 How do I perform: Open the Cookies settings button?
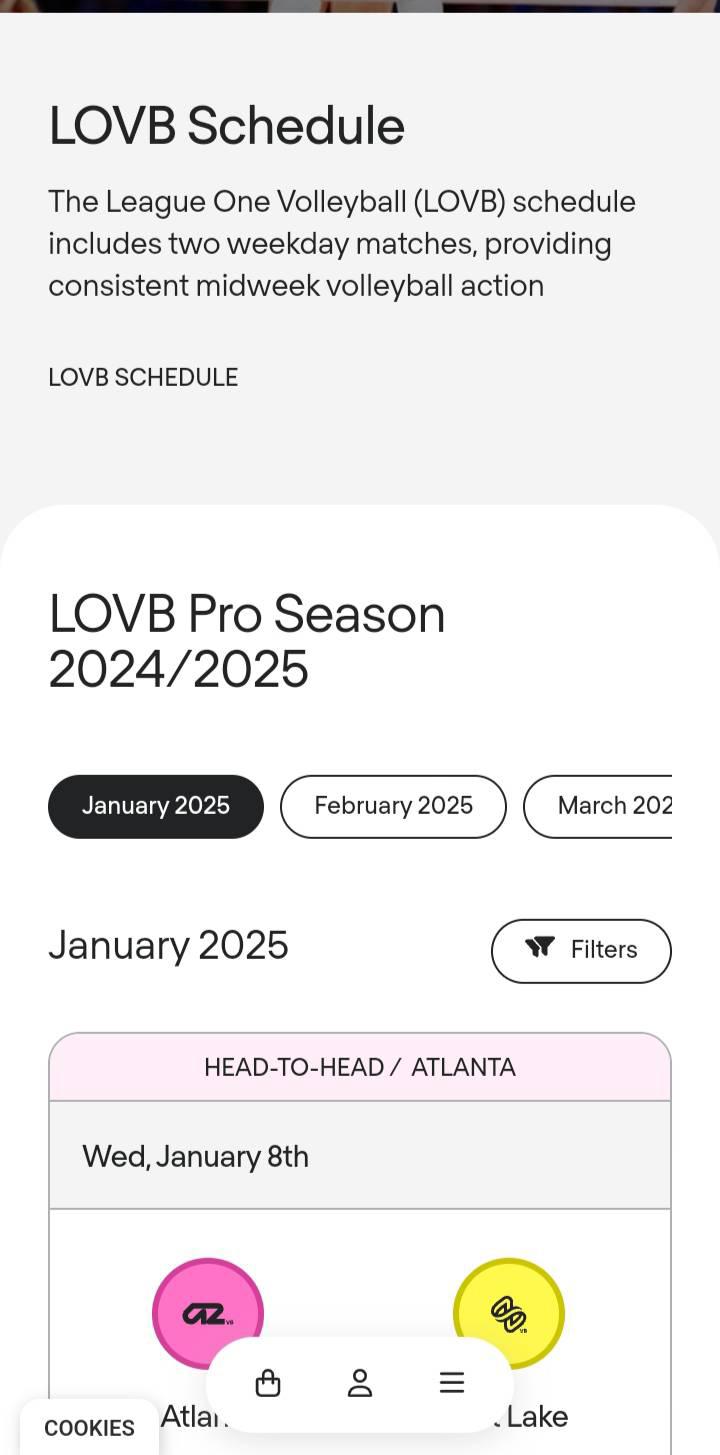pyautogui.click(x=89, y=1427)
